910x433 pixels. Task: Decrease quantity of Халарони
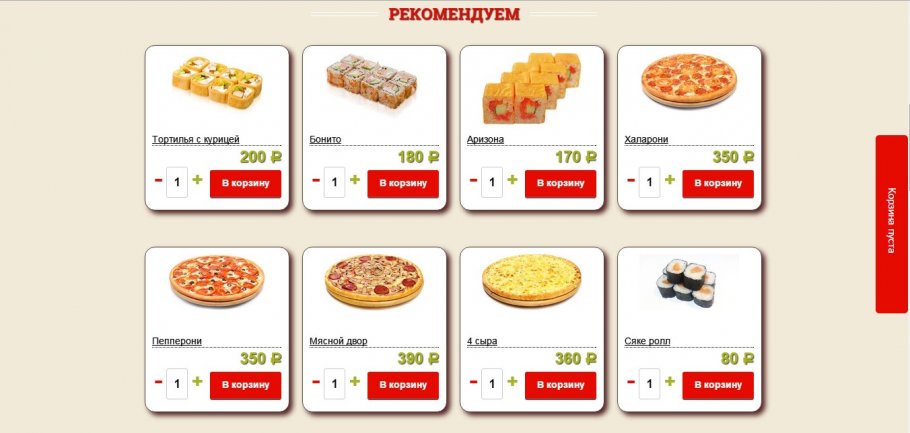pos(631,181)
